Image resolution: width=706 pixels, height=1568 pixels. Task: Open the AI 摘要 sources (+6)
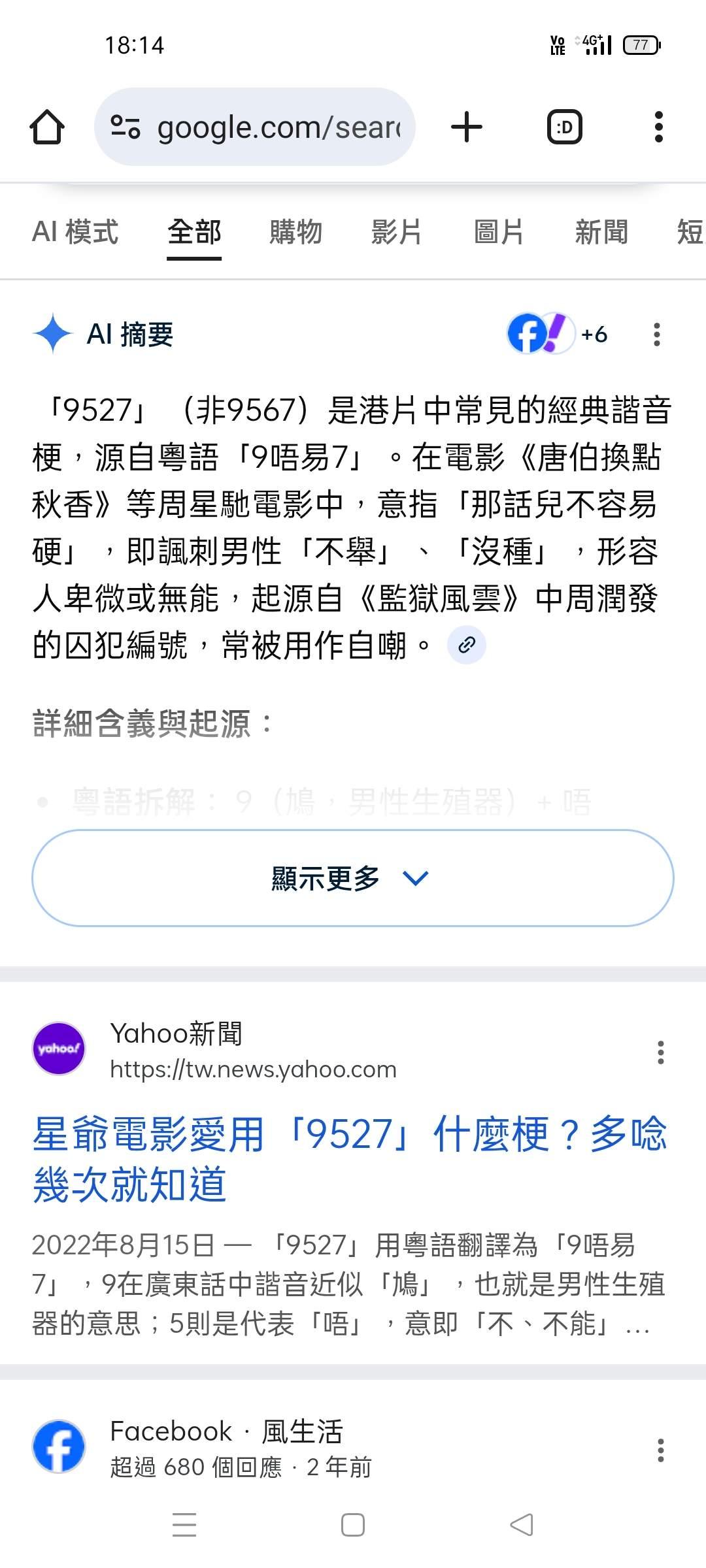[x=558, y=334]
